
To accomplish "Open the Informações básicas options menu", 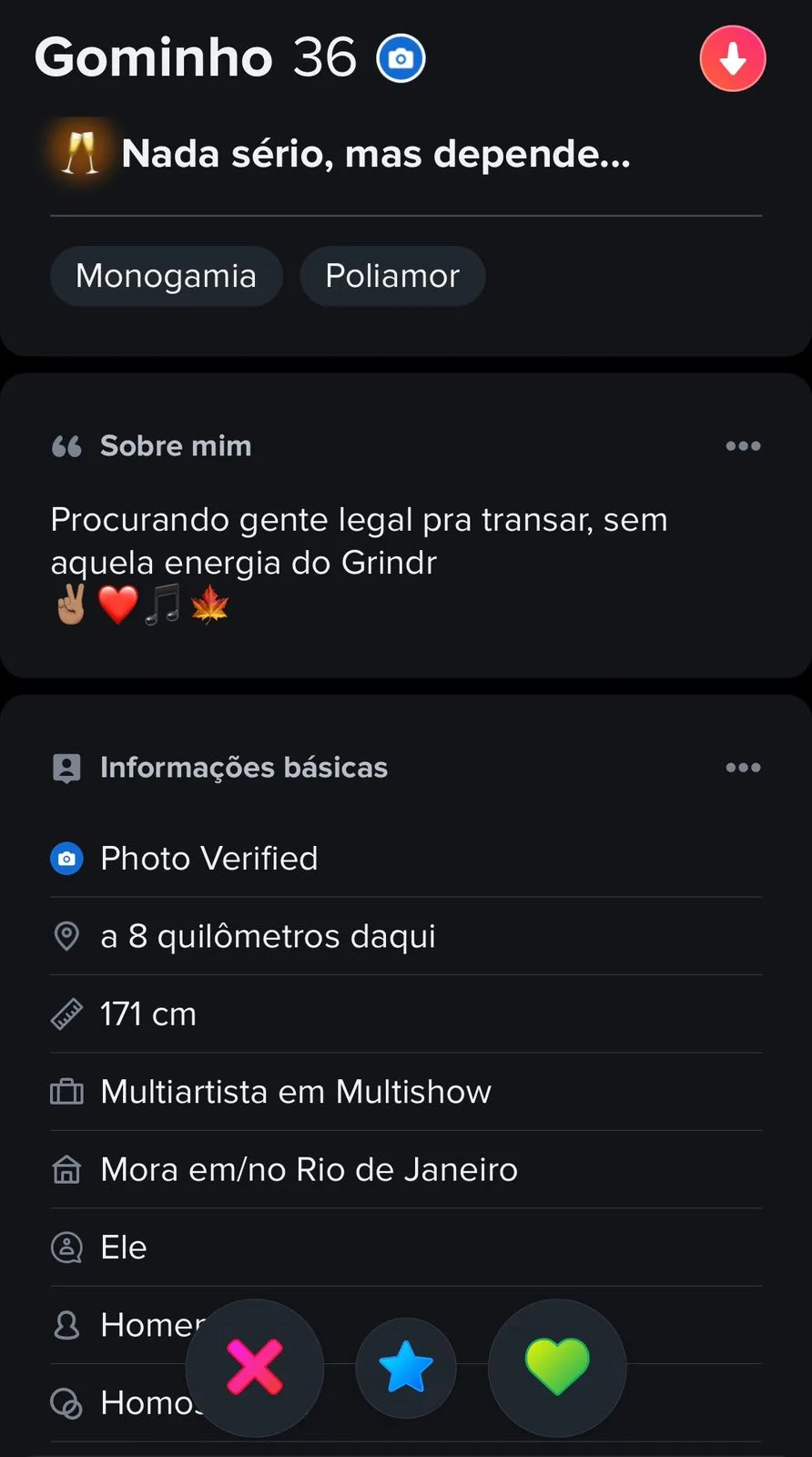I will 743,768.
